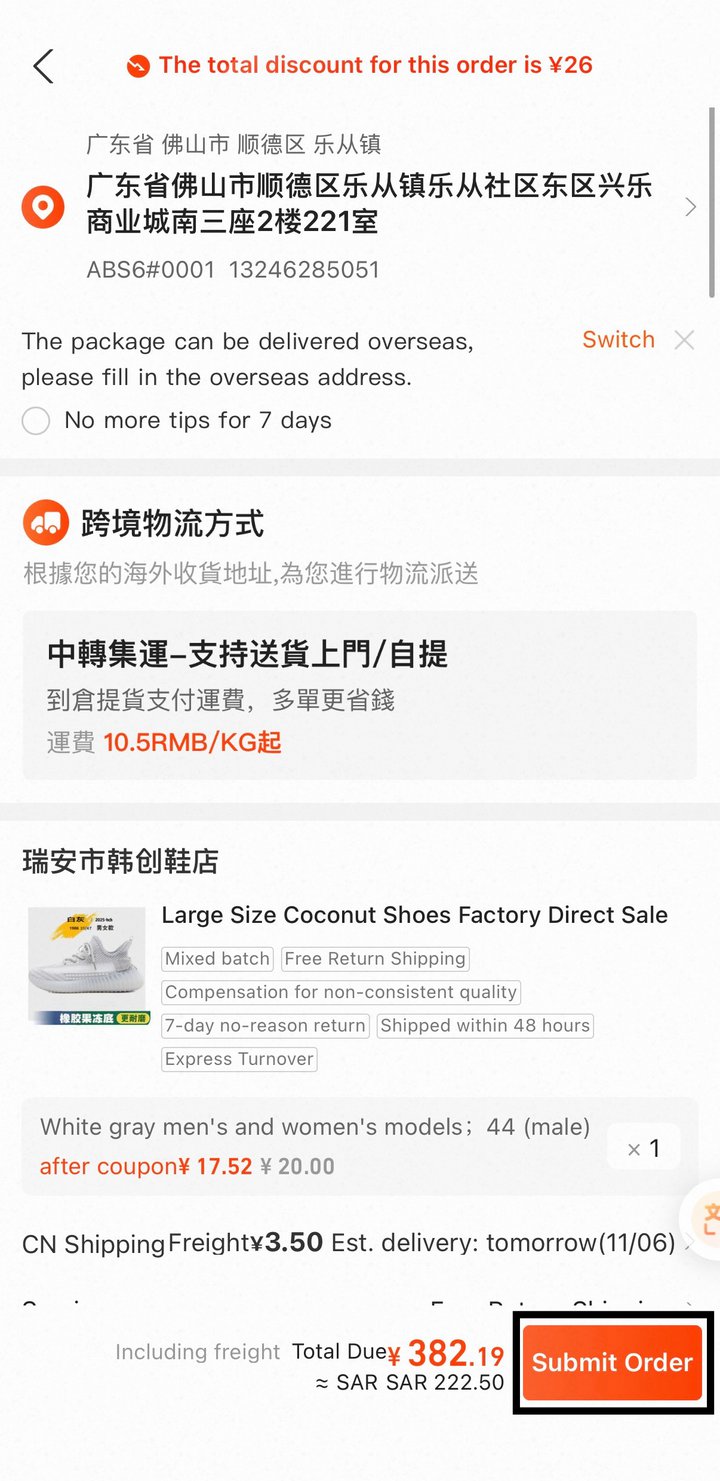Open the delivery address details
The width and height of the screenshot is (720, 1481).
click(360, 207)
